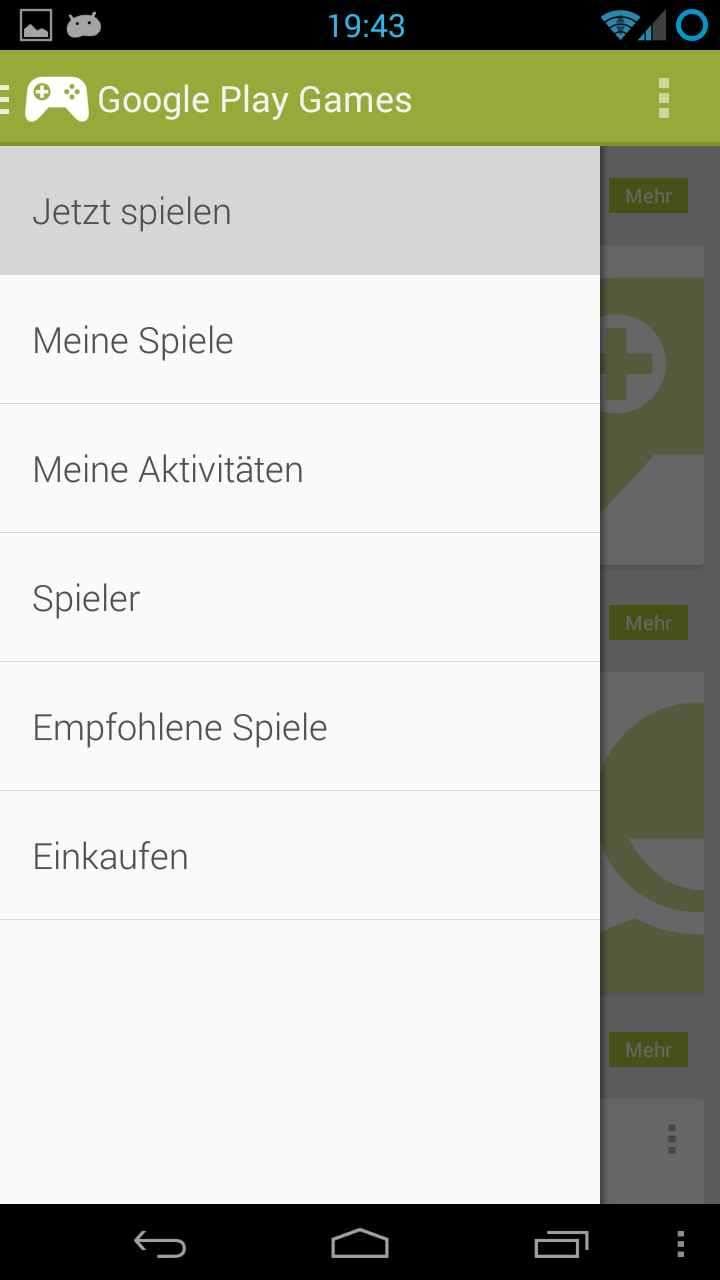Tap the system back button
The width and height of the screenshot is (720, 1280).
[160, 1244]
